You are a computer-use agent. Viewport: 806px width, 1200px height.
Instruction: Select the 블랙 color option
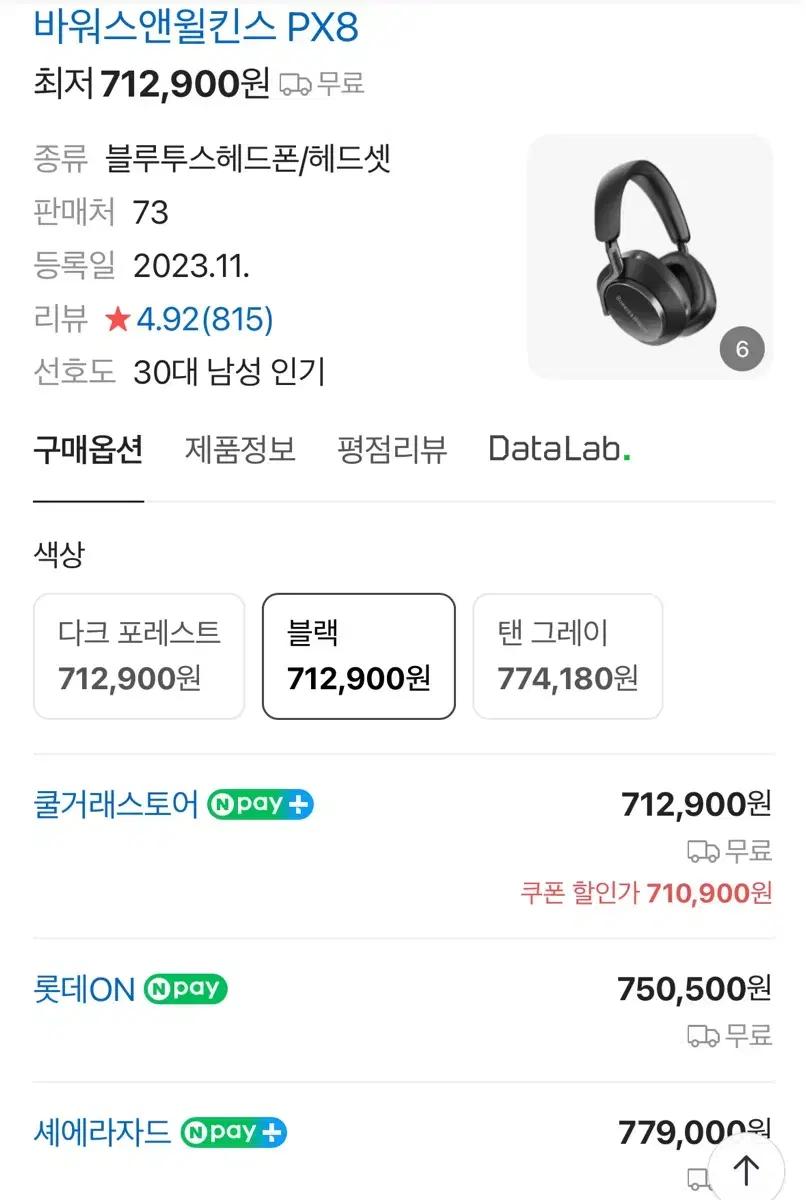coord(358,655)
